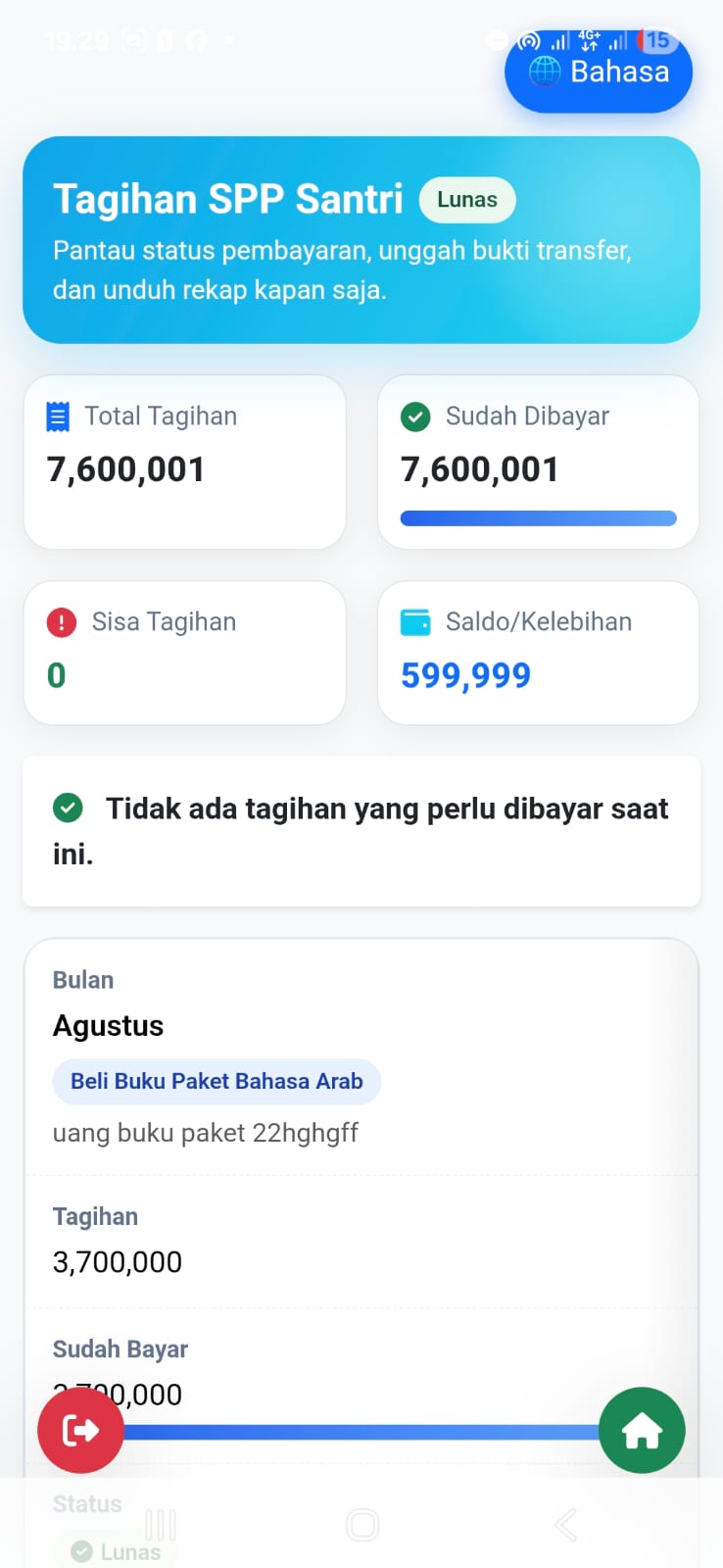The image size is (723, 1568).
Task: Click the Sudah Dibayar progress bar
Action: tap(538, 517)
